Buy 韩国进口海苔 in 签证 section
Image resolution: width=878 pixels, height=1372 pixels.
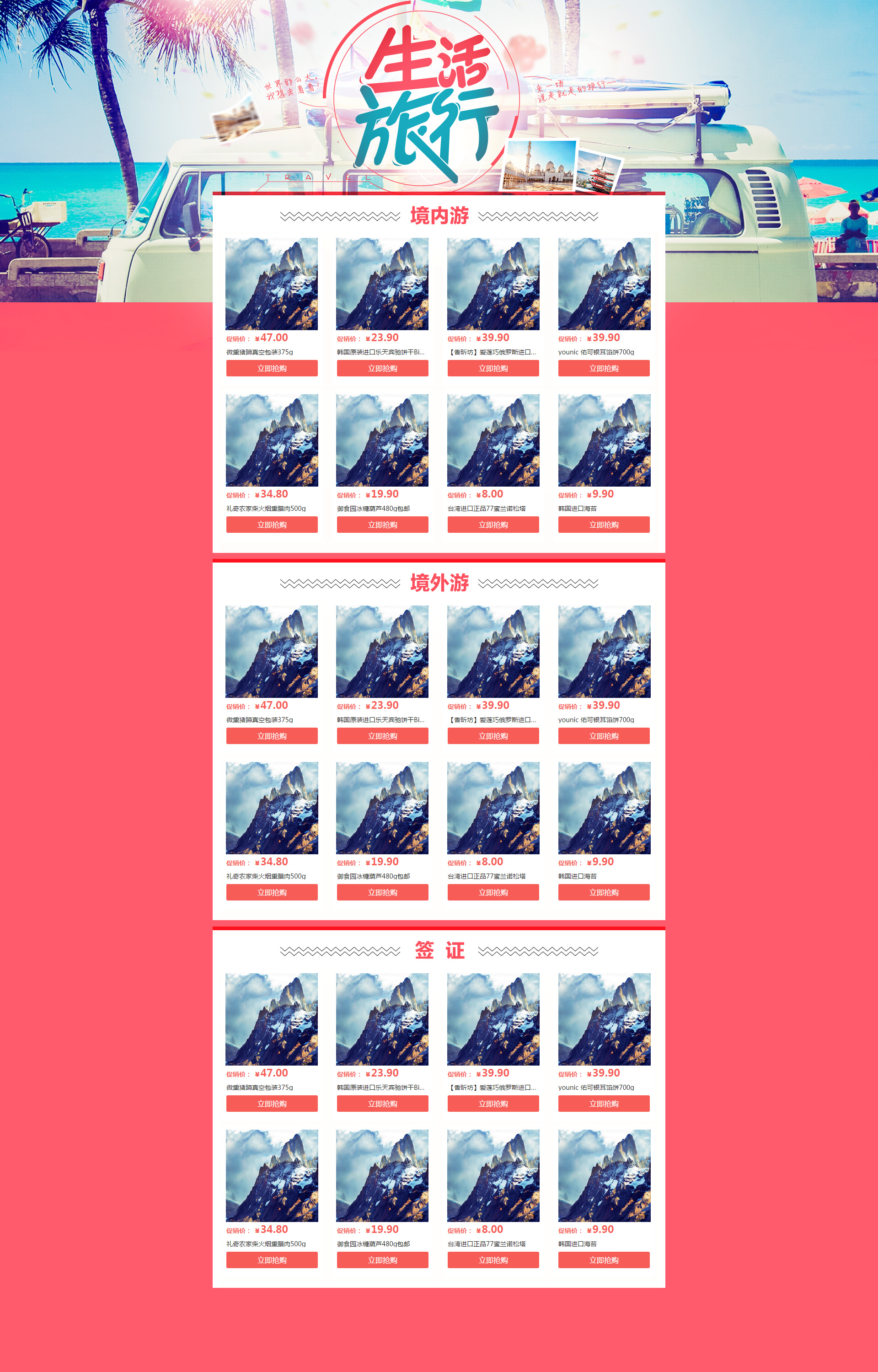click(604, 1259)
